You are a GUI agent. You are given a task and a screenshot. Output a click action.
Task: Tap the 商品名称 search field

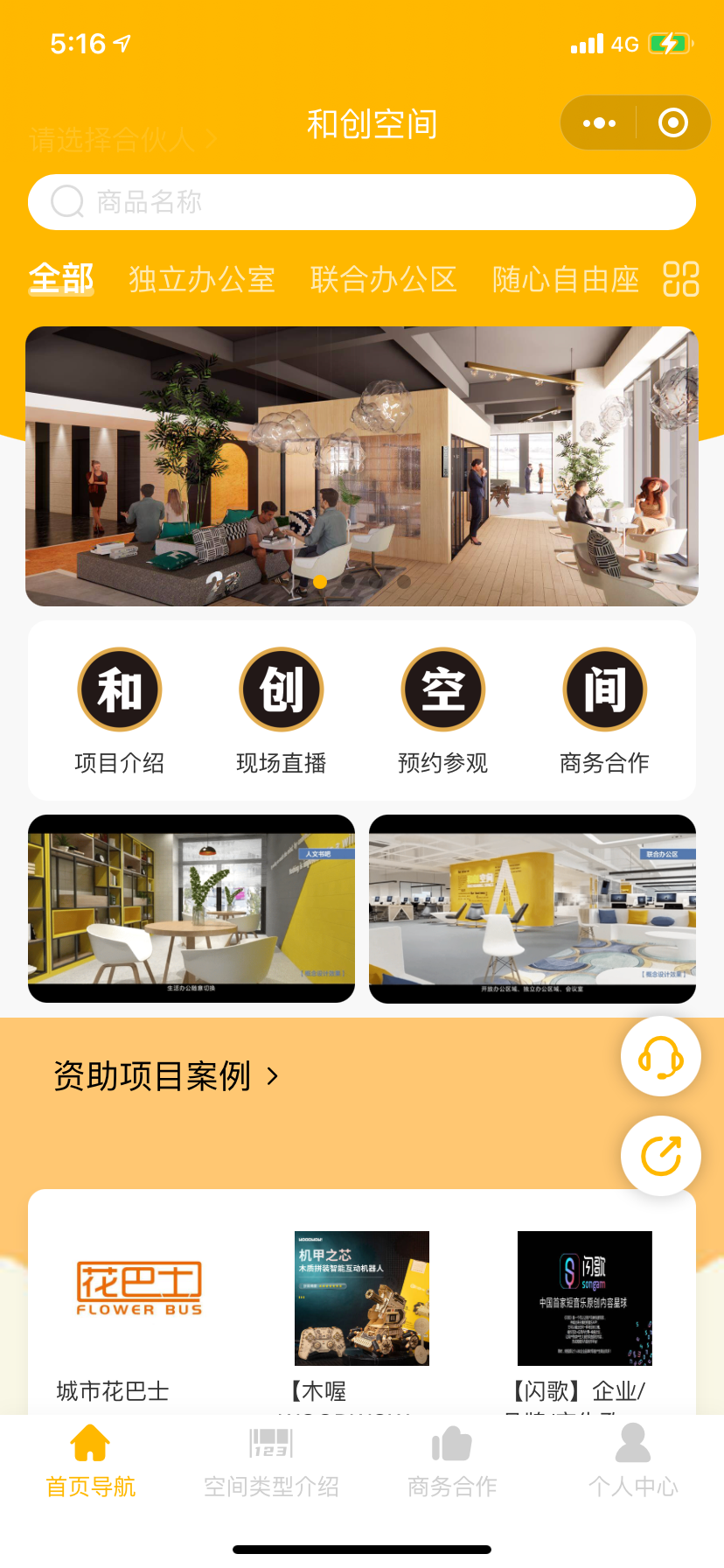[362, 201]
